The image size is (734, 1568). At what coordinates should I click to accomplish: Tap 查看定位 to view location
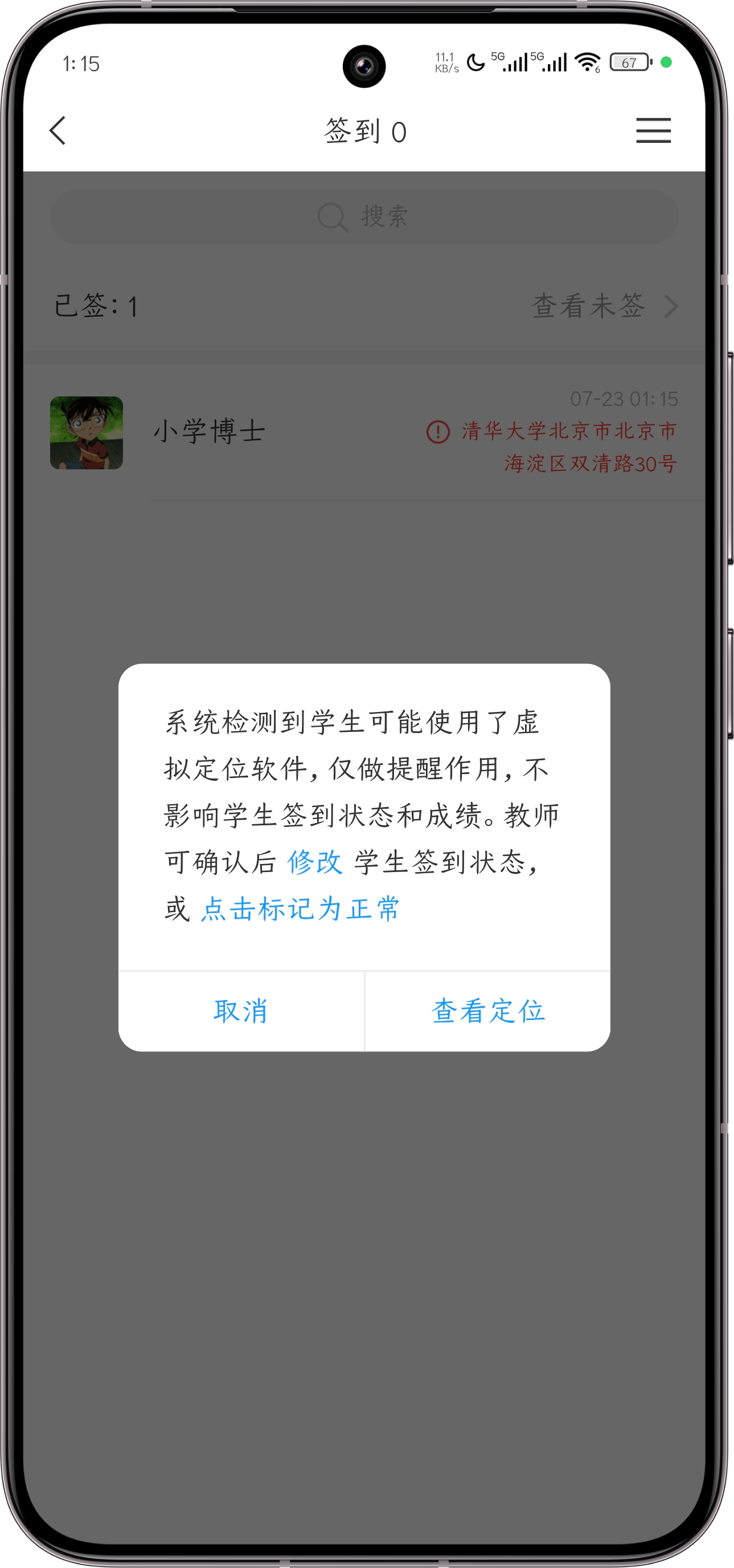(x=488, y=1011)
